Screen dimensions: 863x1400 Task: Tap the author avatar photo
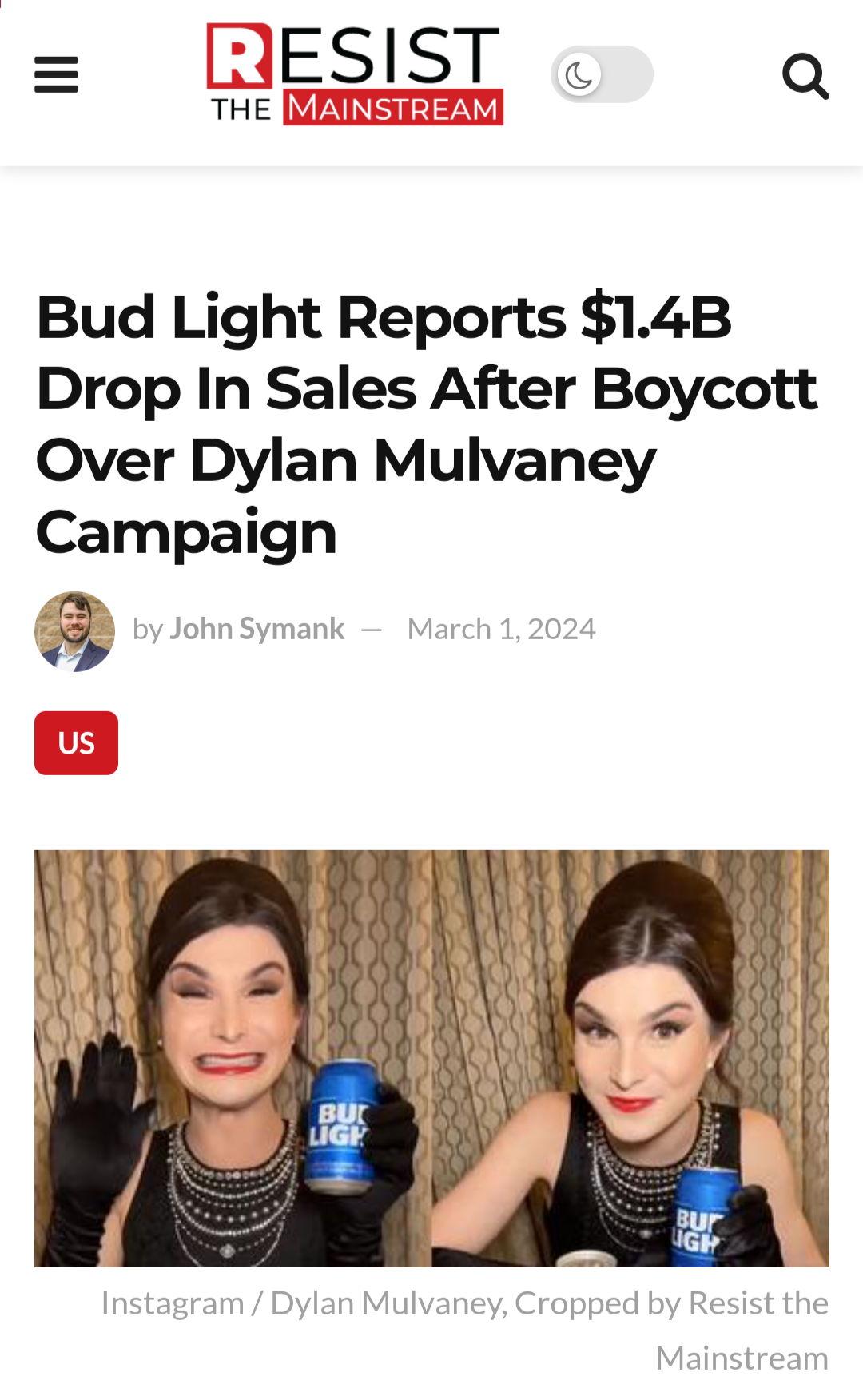tap(75, 631)
